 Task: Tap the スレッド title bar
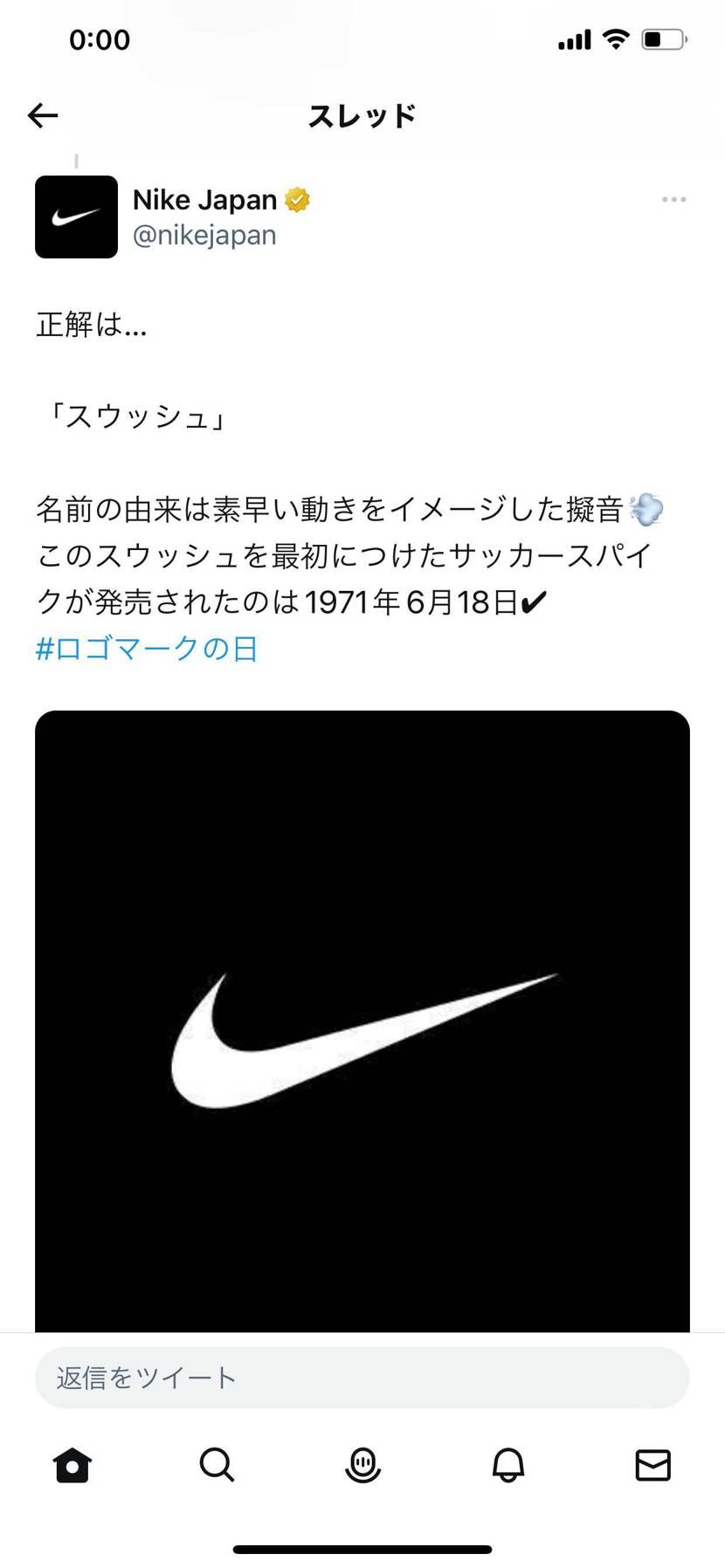362,114
